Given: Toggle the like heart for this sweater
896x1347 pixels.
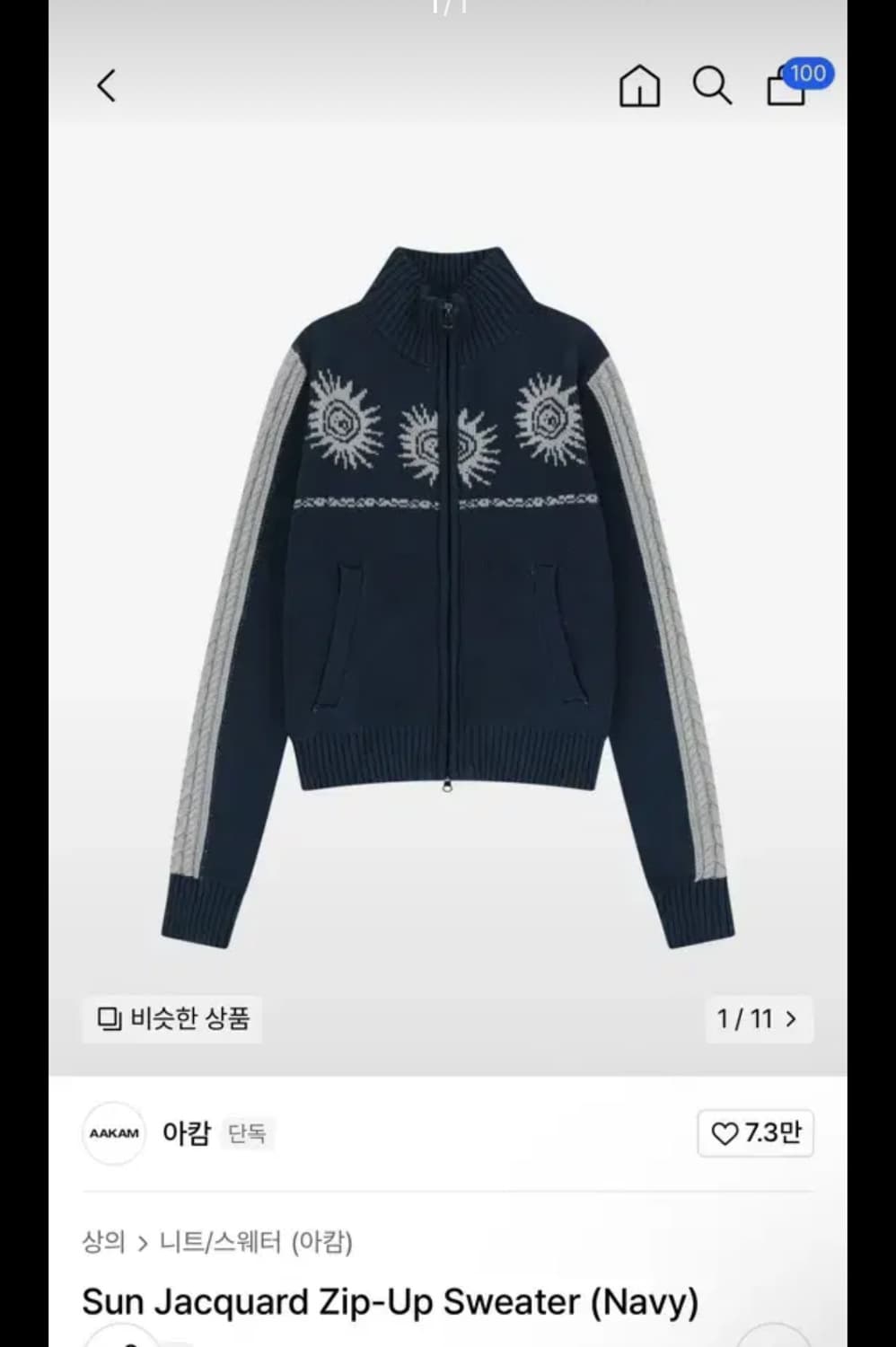Looking at the screenshot, I should click(725, 1134).
